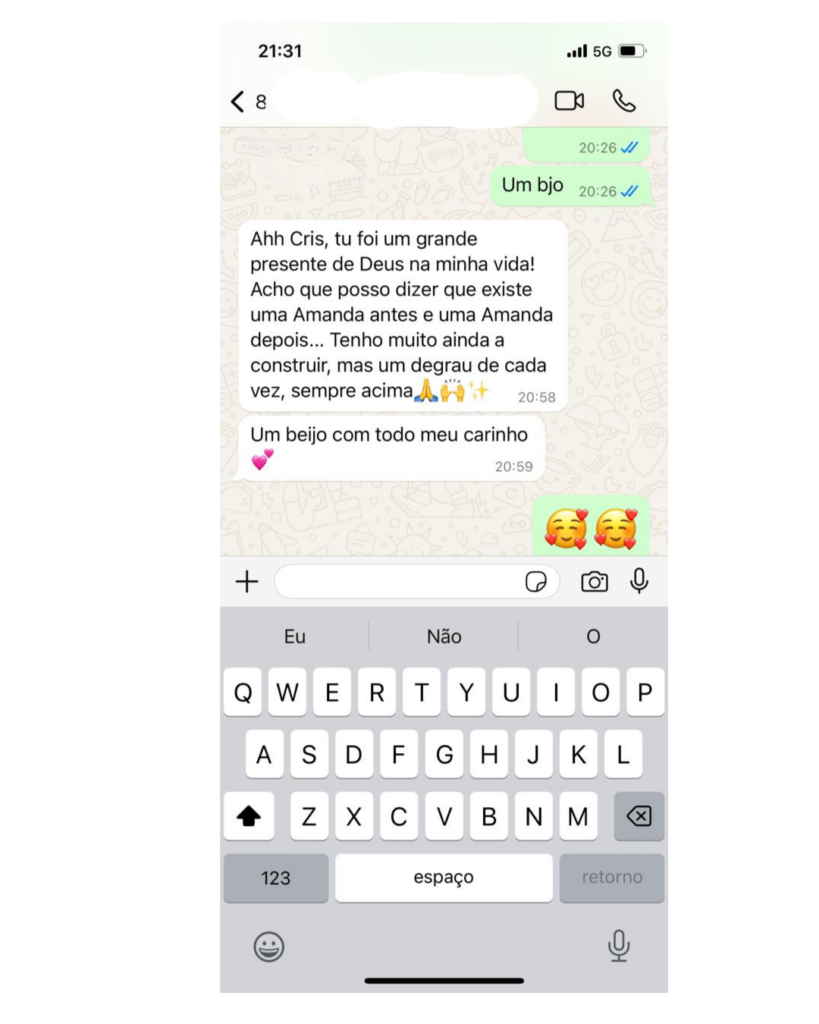The height and width of the screenshot is (1024, 819).
Task: Start a voice call
Action: tap(624, 101)
